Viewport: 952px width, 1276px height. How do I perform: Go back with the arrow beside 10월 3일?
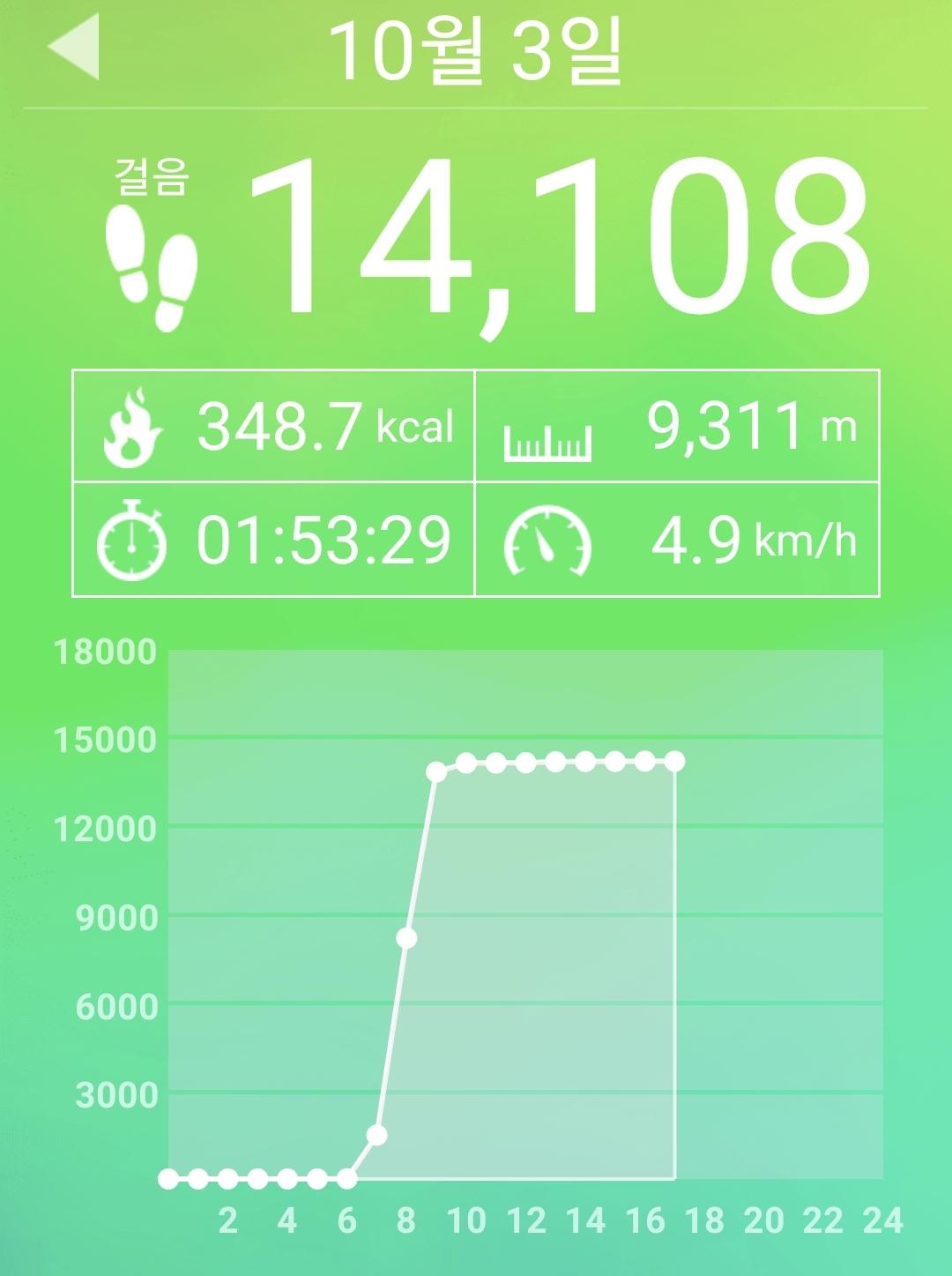[75, 47]
